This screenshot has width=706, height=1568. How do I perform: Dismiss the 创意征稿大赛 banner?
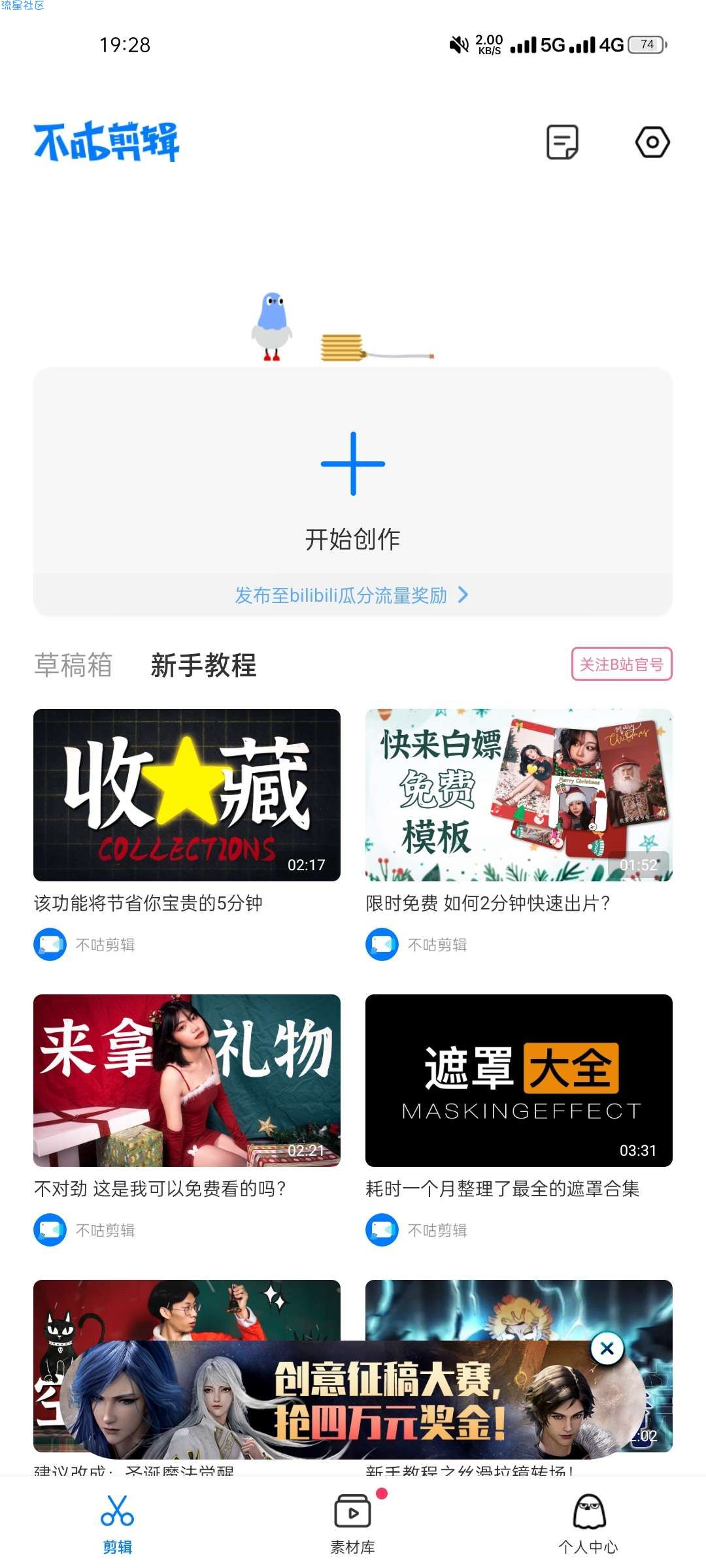click(x=607, y=1348)
